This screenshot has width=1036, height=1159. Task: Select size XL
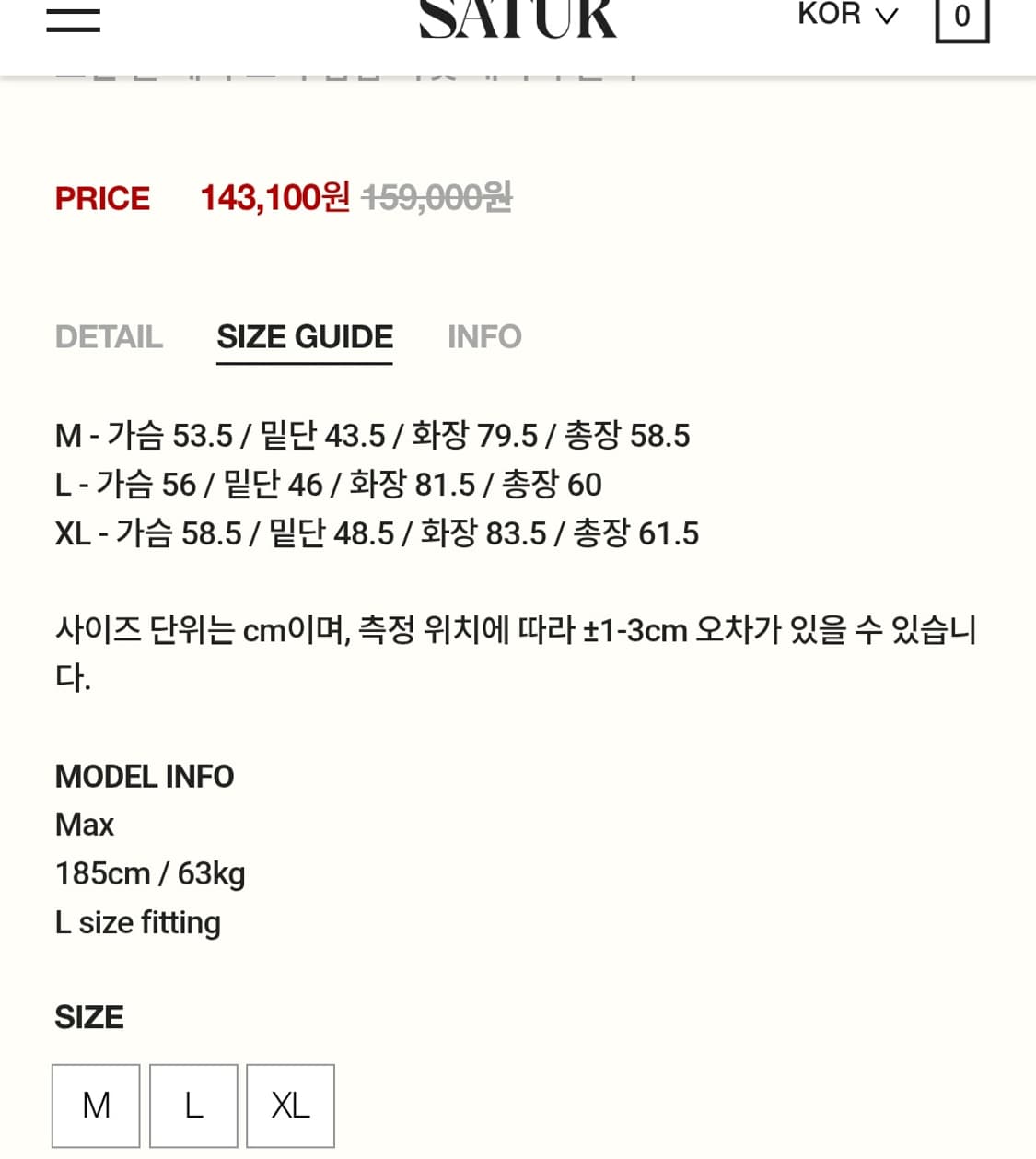click(x=289, y=1106)
